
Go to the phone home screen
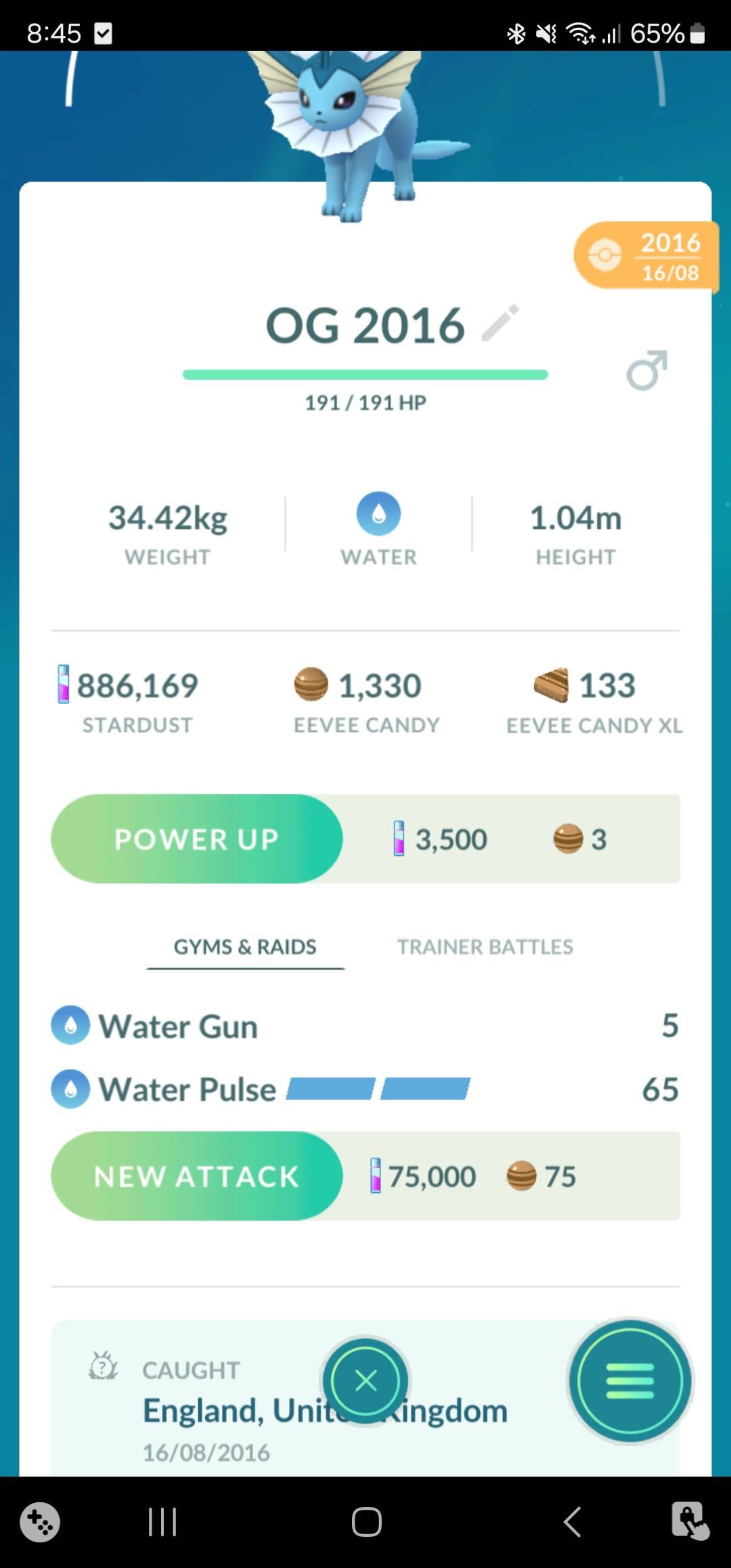click(x=366, y=1522)
